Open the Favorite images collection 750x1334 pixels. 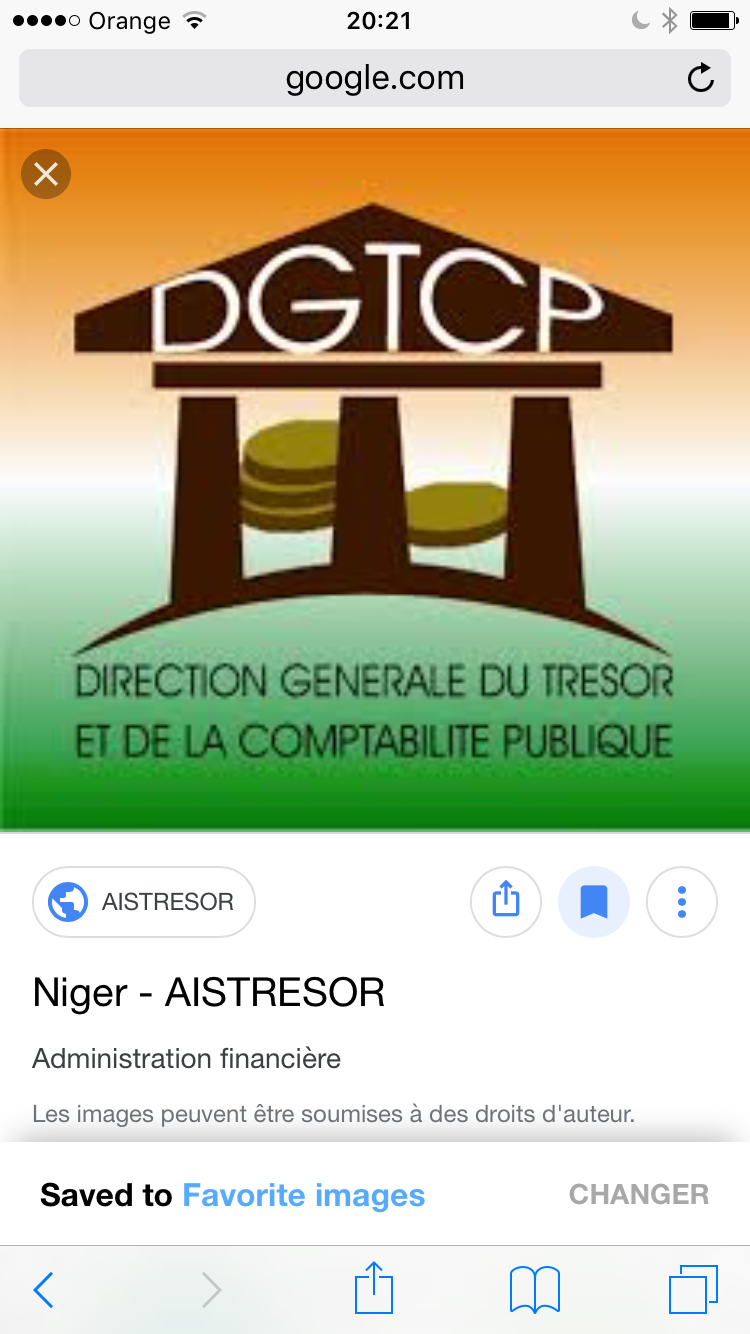coord(303,1195)
